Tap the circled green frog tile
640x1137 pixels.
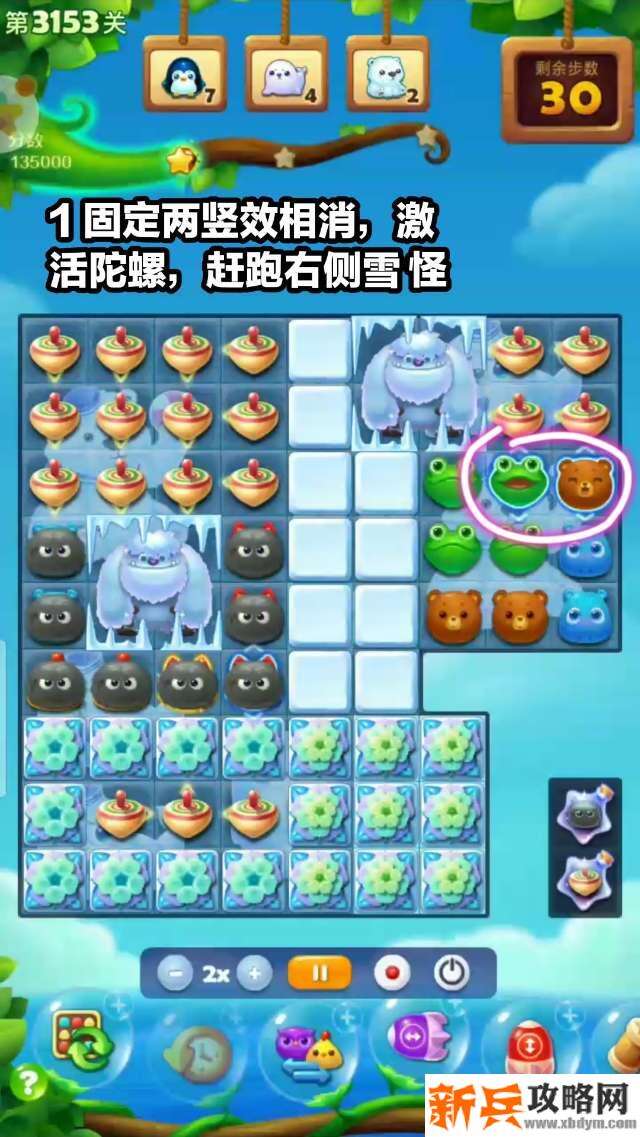pyautogui.click(x=518, y=481)
